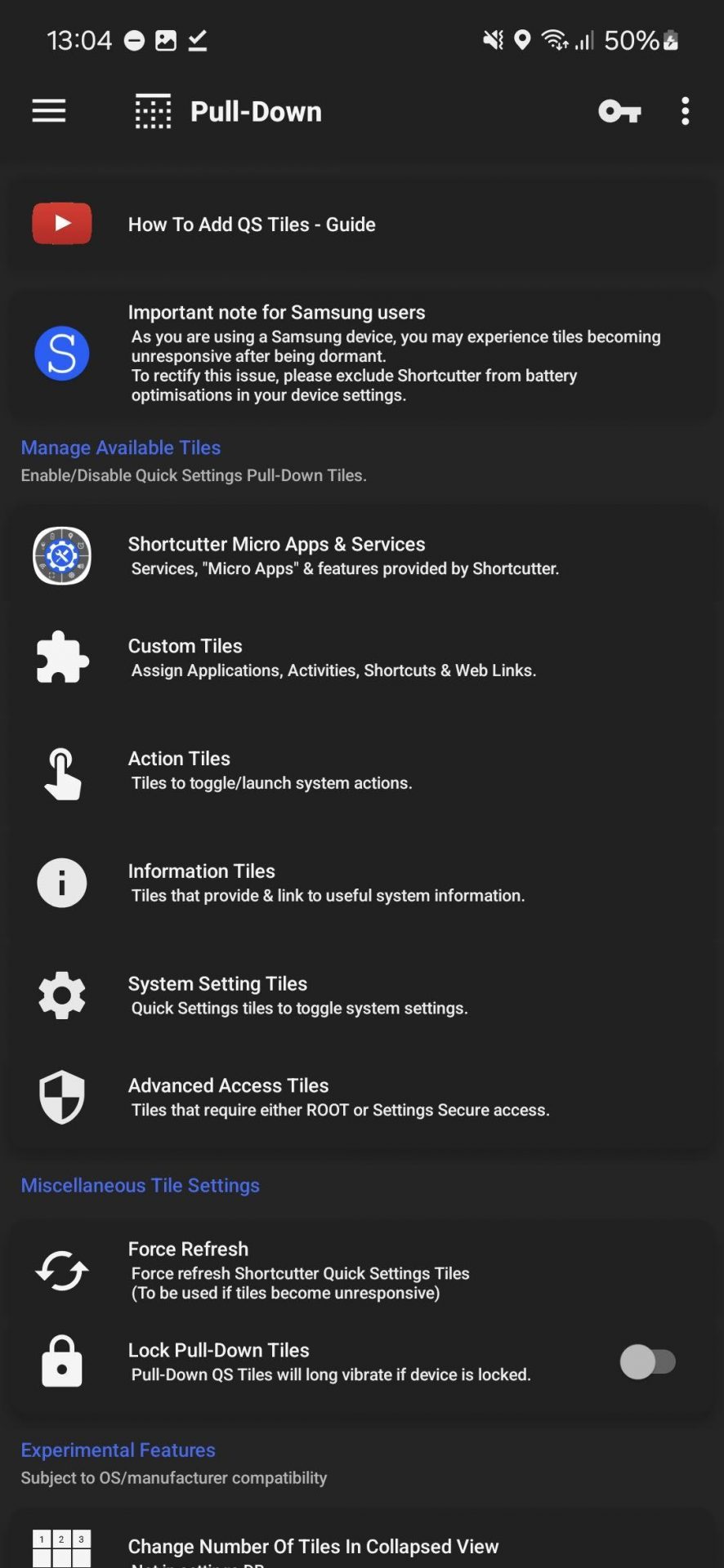Open Advanced Access Tiles
The width and height of the screenshot is (724, 1568).
pos(361,1098)
